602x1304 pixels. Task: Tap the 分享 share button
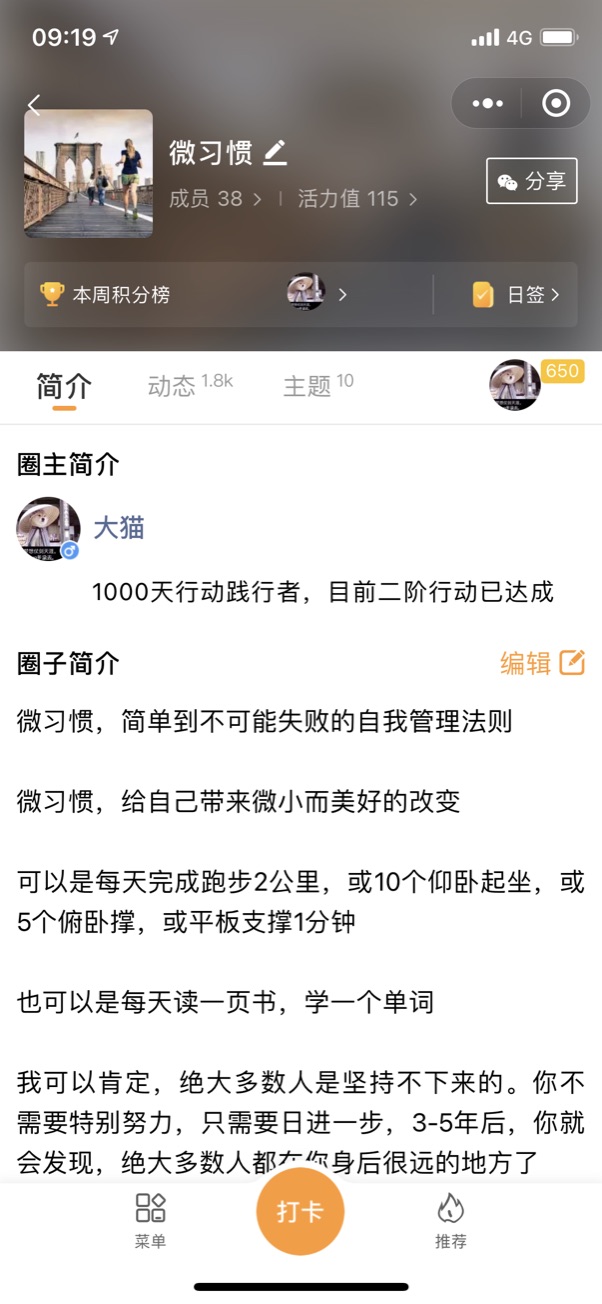[531, 181]
